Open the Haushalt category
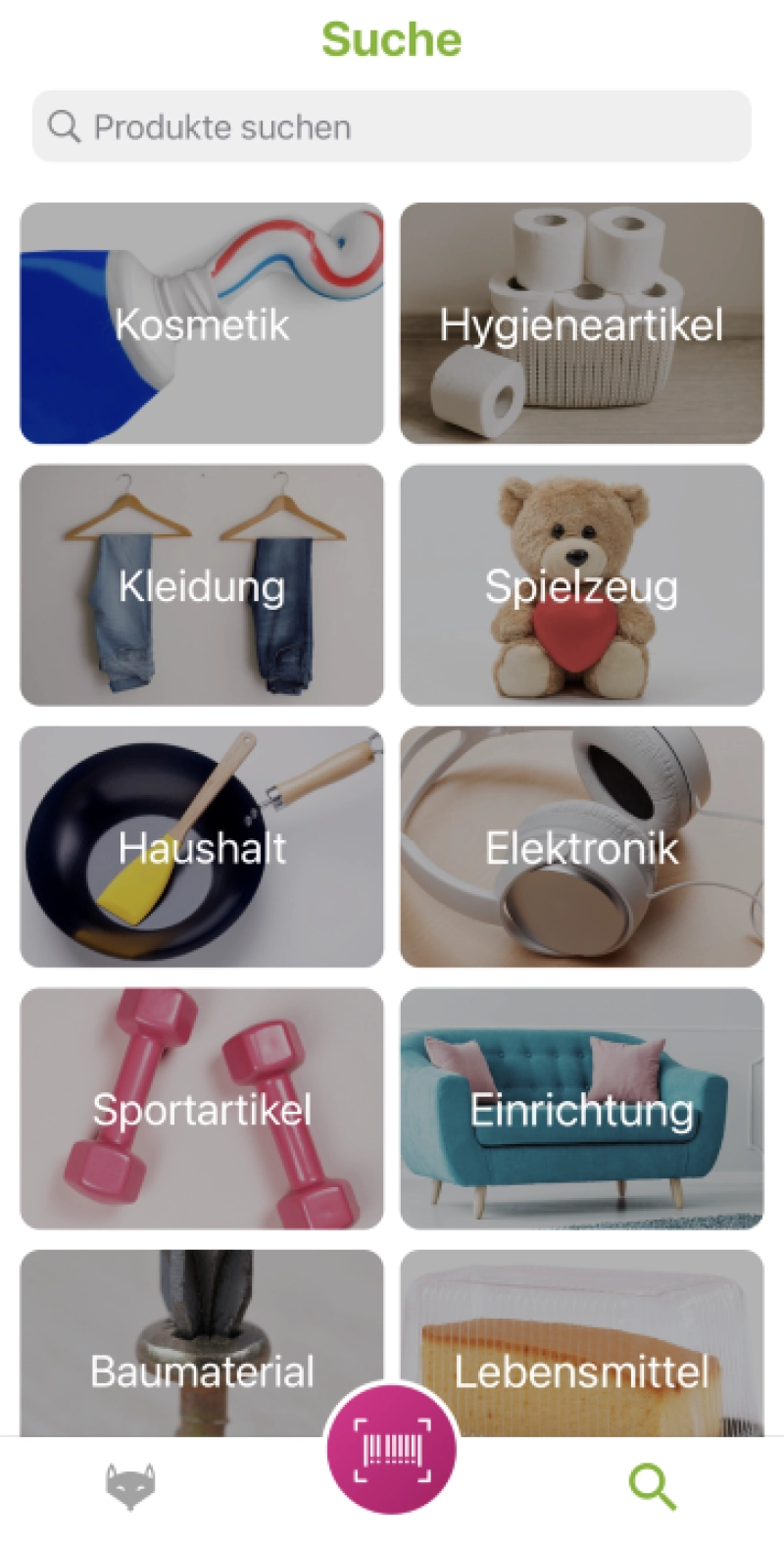The image size is (784, 1547). [x=202, y=847]
